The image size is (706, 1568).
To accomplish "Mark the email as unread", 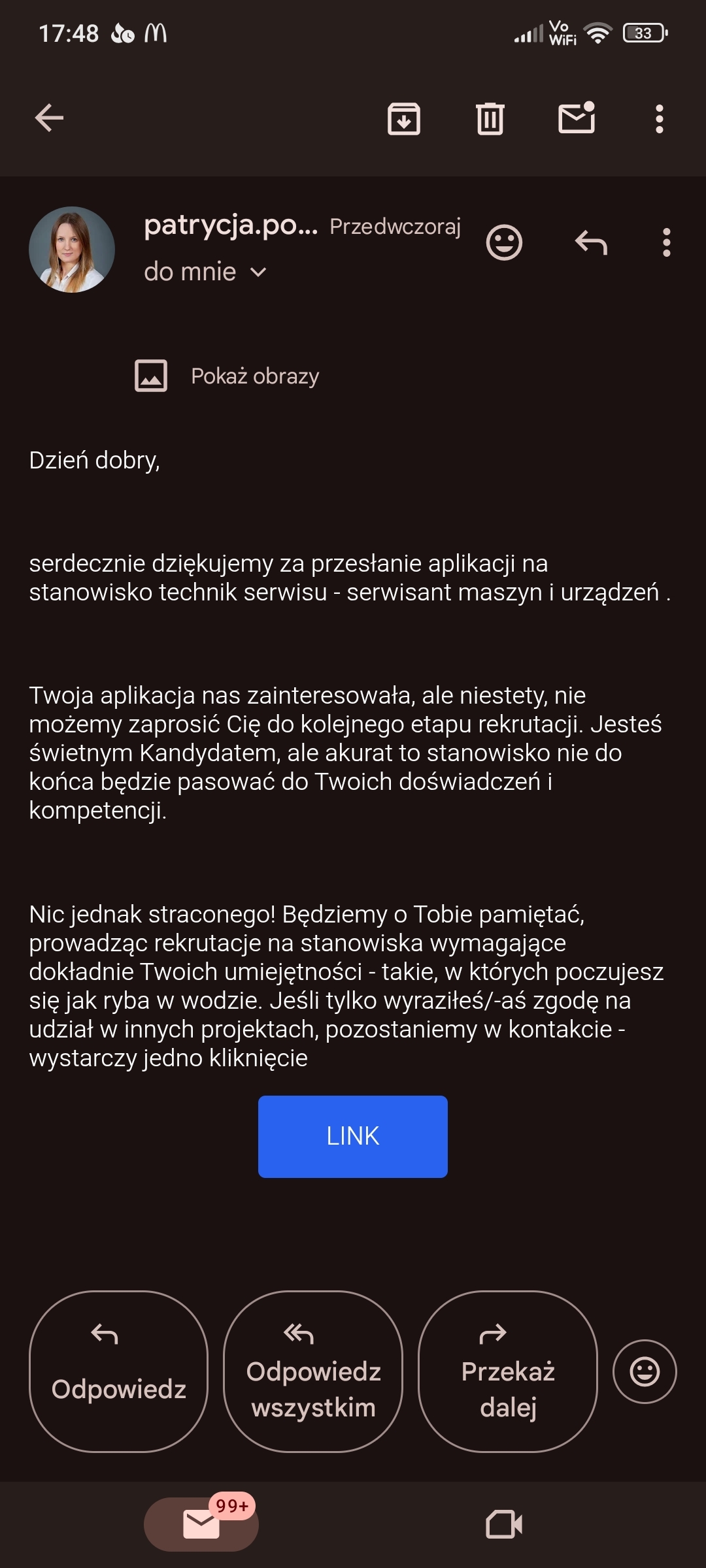I will [x=577, y=118].
